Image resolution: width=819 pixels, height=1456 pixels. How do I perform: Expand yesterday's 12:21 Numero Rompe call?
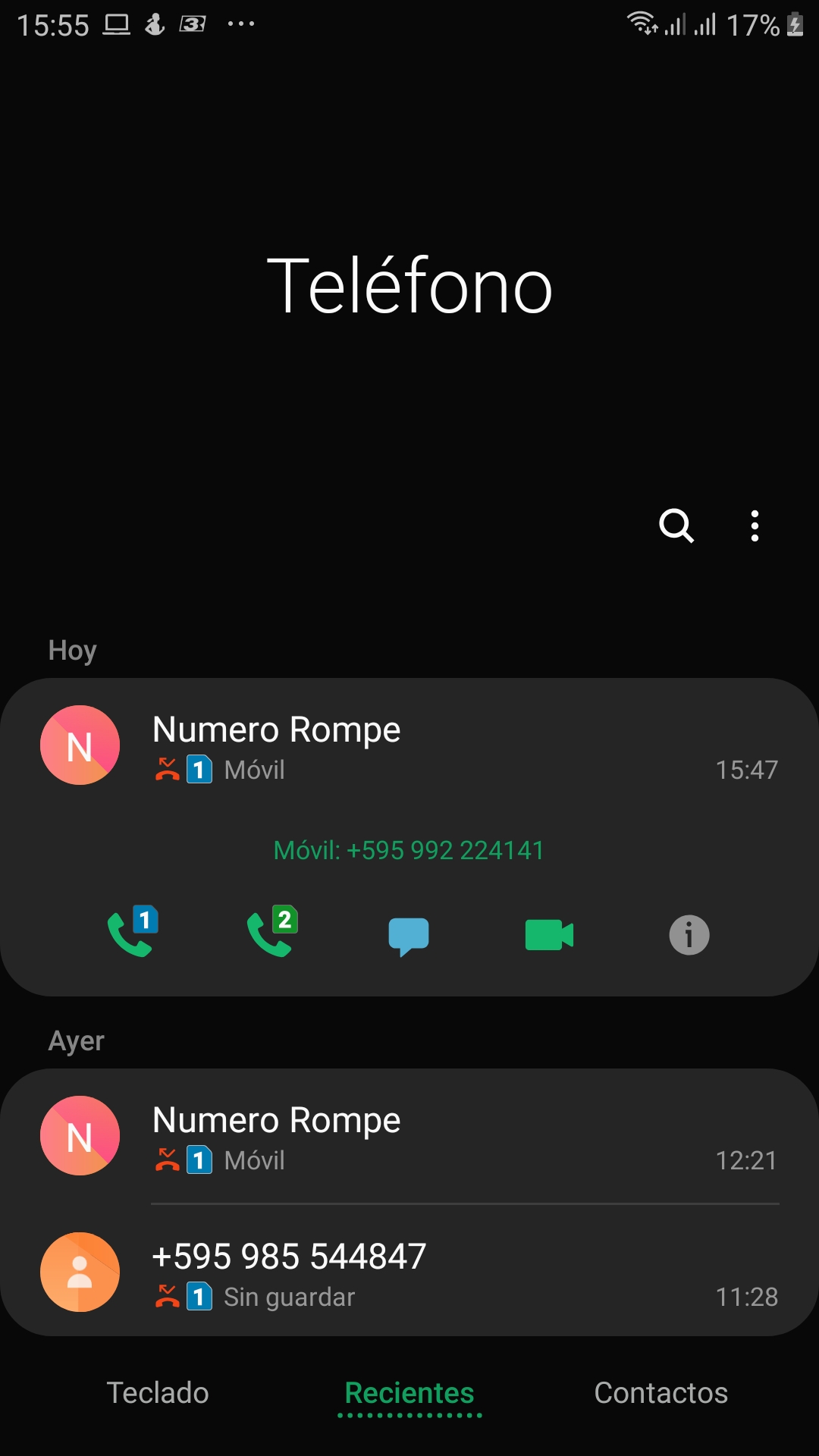(409, 1137)
